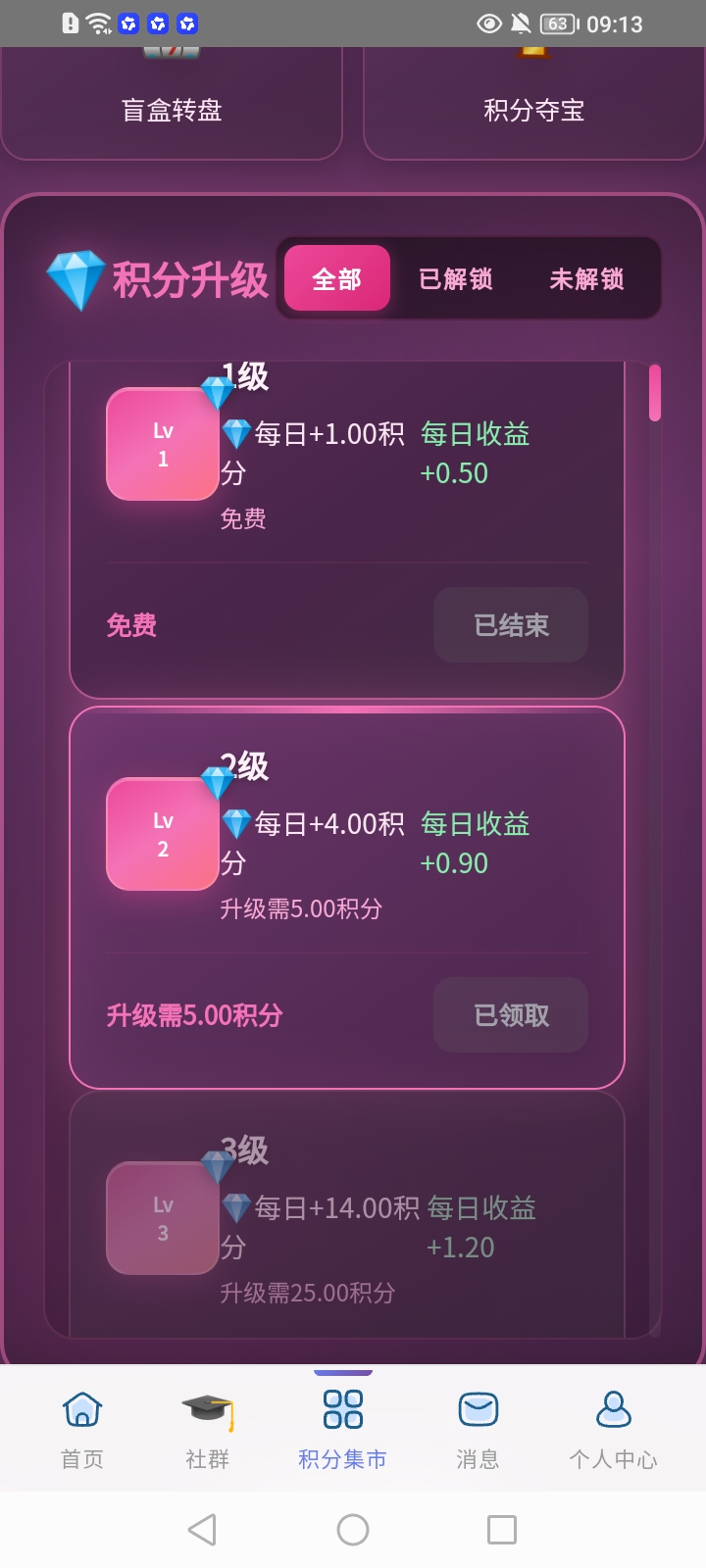Select the 全部 filter tab
The image size is (706, 1568).
(x=337, y=278)
